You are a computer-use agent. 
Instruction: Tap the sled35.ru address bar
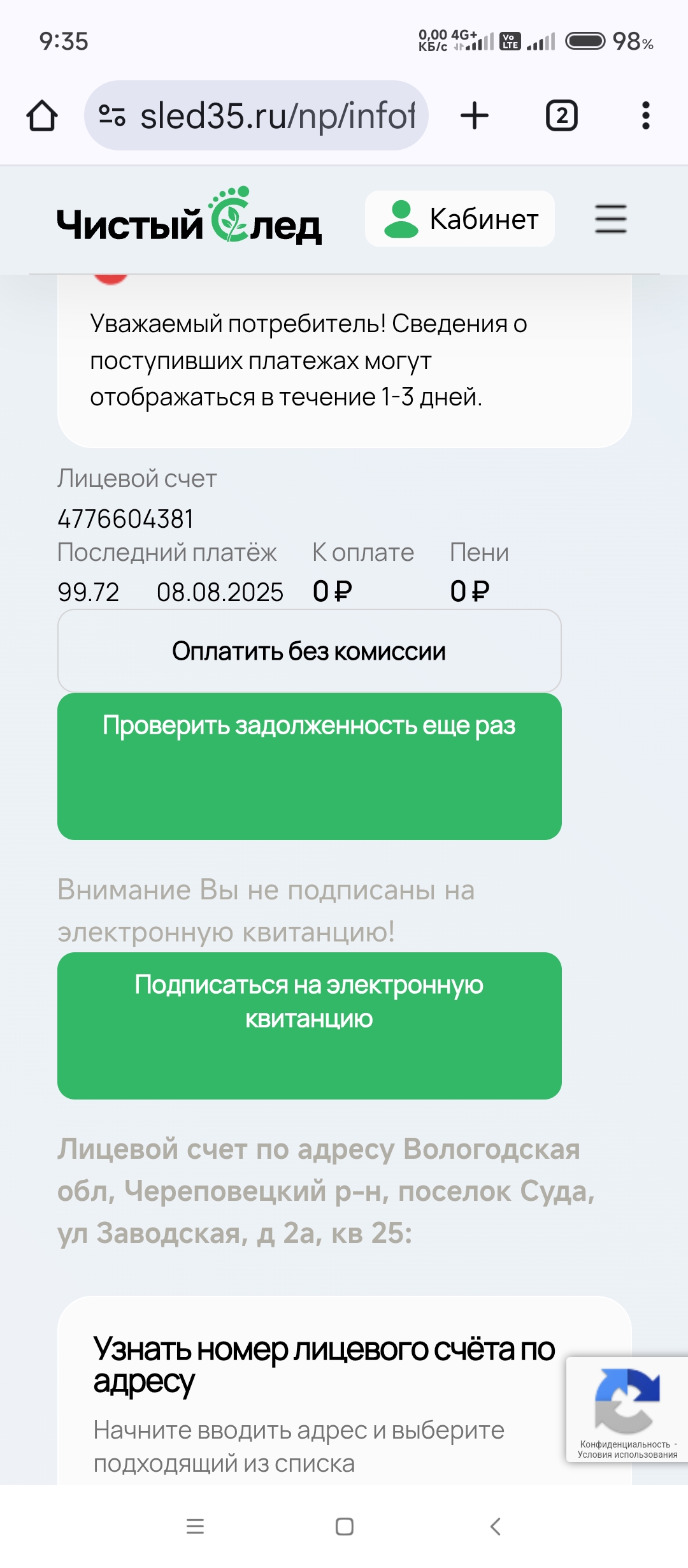coord(277,116)
